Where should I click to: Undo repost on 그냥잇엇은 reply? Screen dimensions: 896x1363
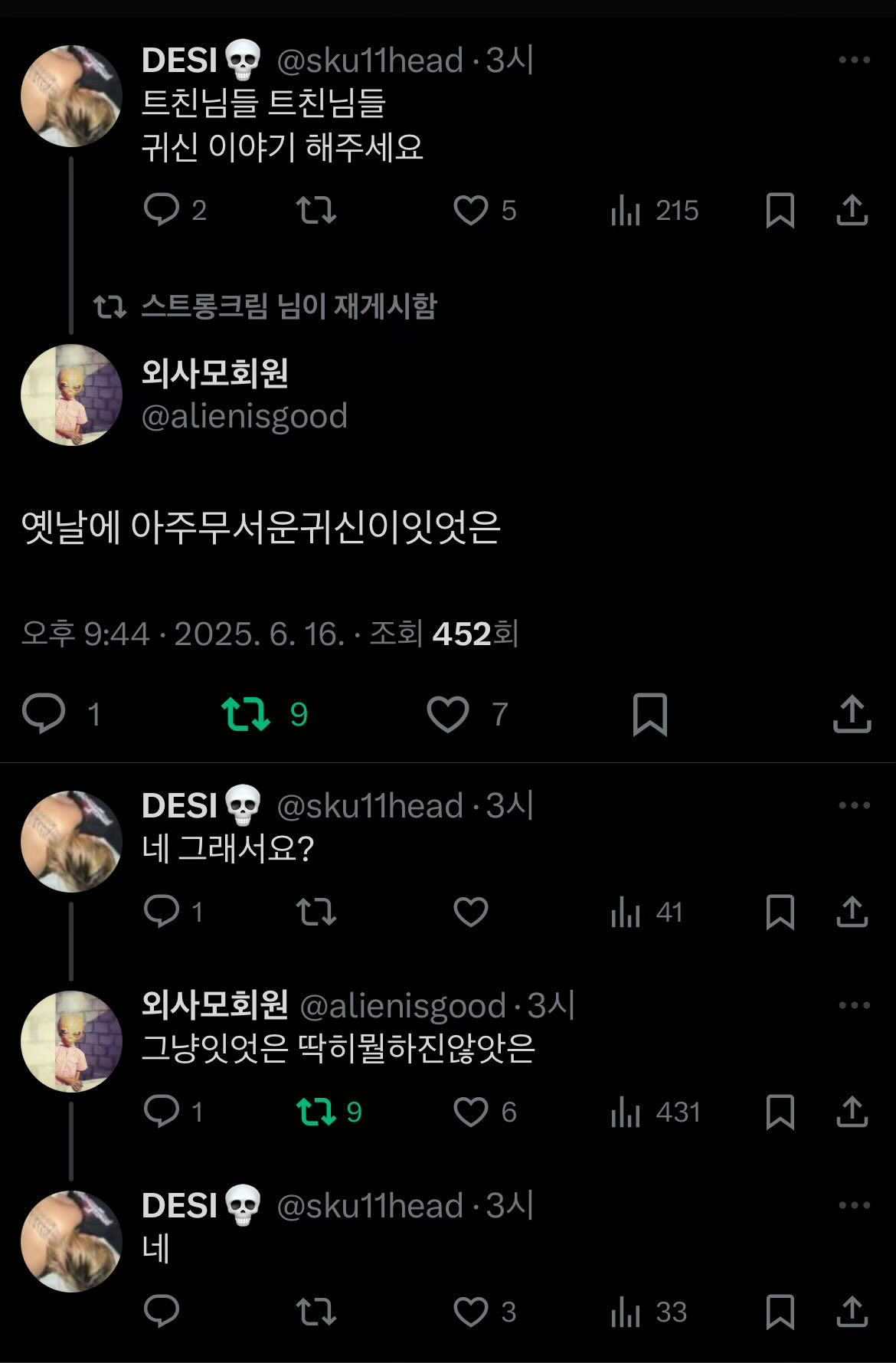[x=316, y=1112]
